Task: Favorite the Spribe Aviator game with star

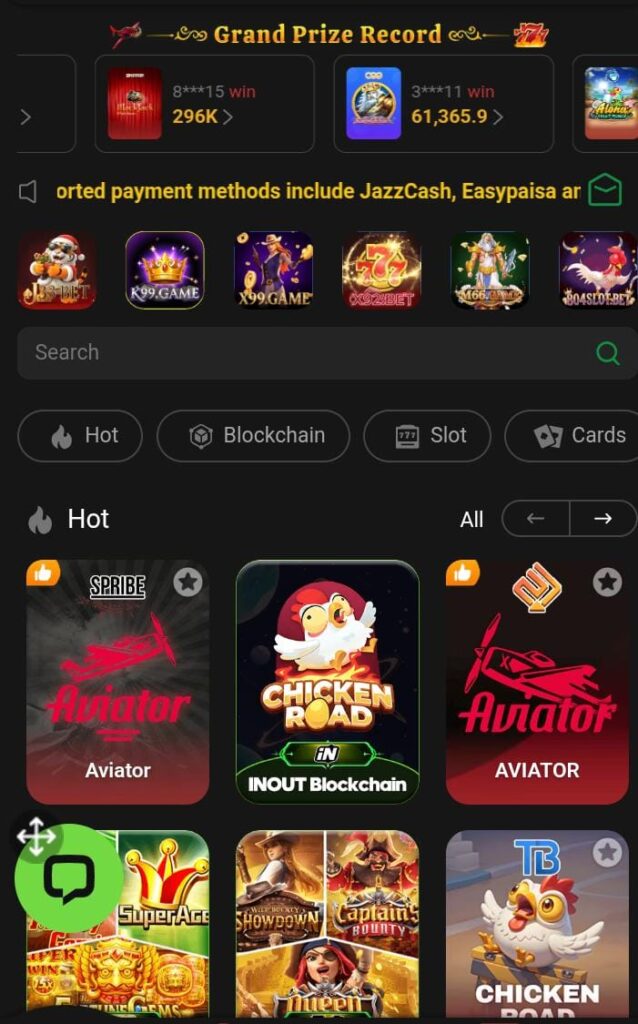Action: [x=188, y=582]
